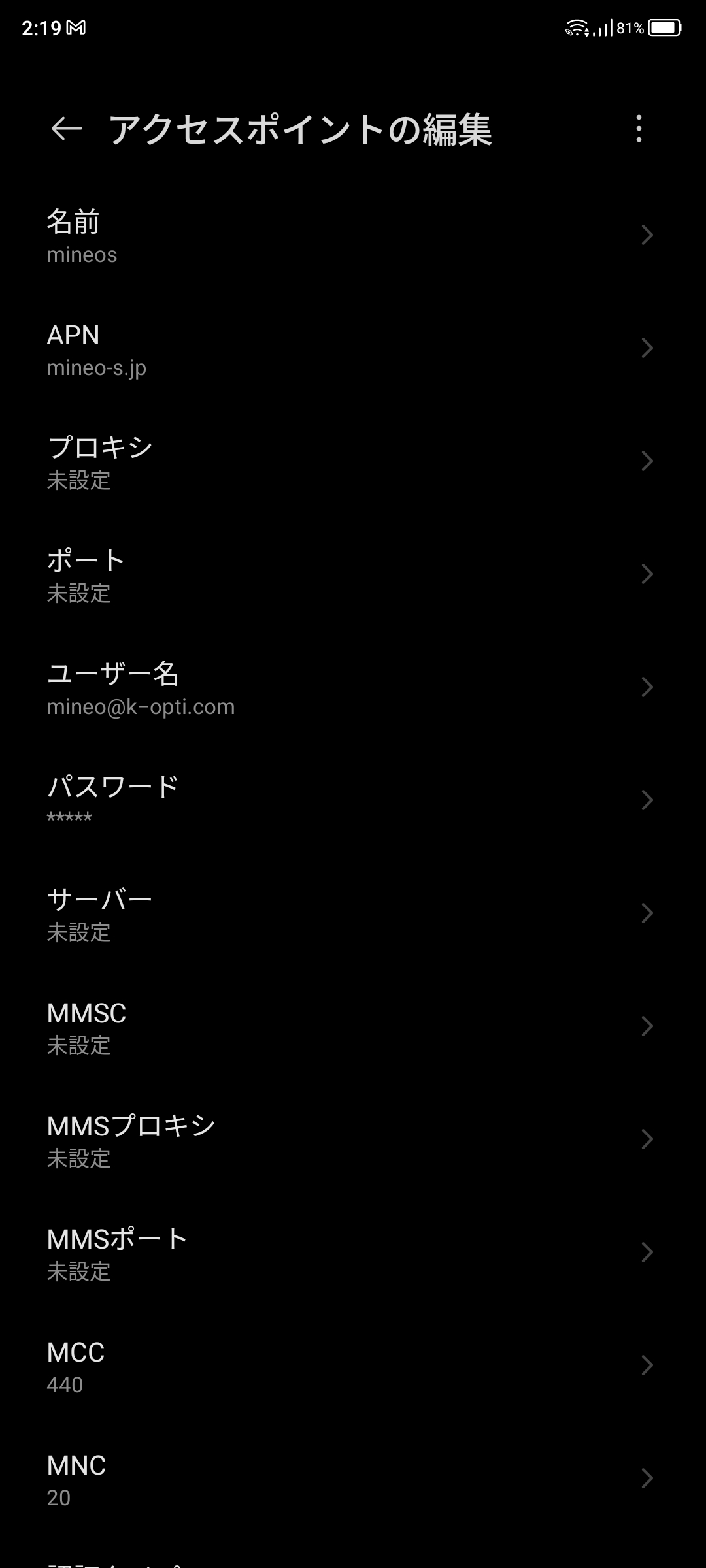
Task: Open the MCC row showing 440
Action: click(x=353, y=1365)
